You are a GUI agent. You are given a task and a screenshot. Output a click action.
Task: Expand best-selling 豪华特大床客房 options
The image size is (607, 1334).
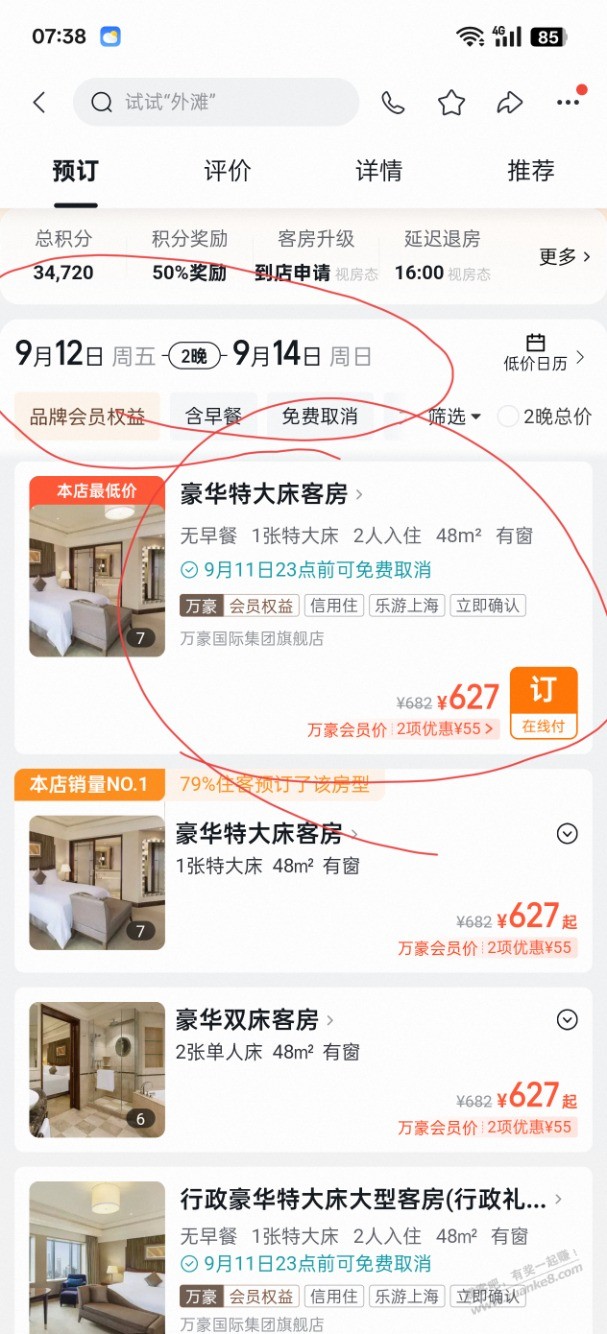pyautogui.click(x=567, y=833)
